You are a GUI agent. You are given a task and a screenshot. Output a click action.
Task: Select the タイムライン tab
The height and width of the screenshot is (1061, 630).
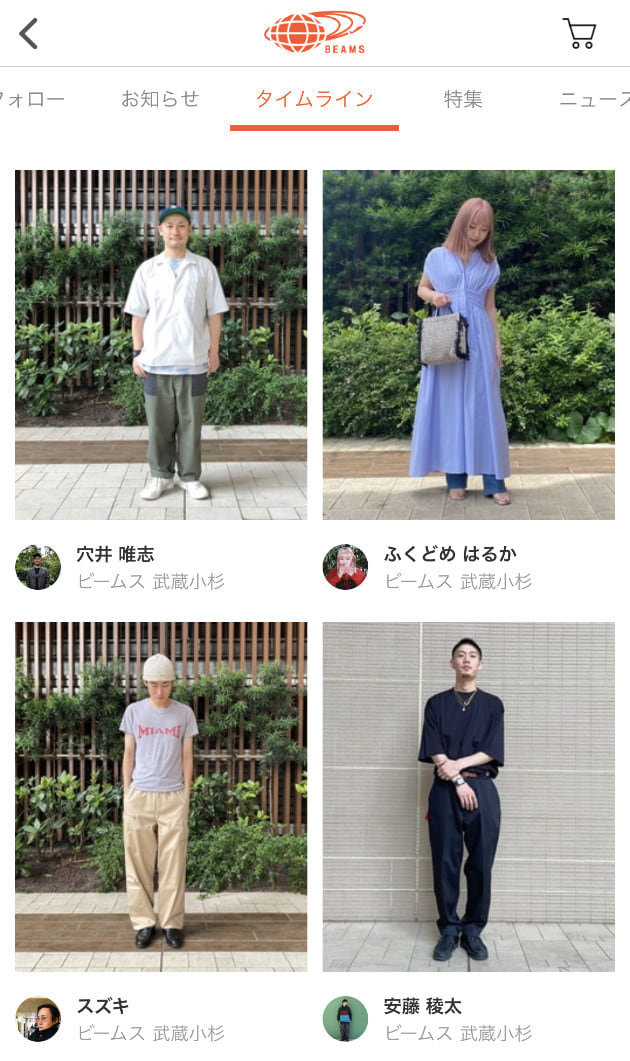point(314,99)
